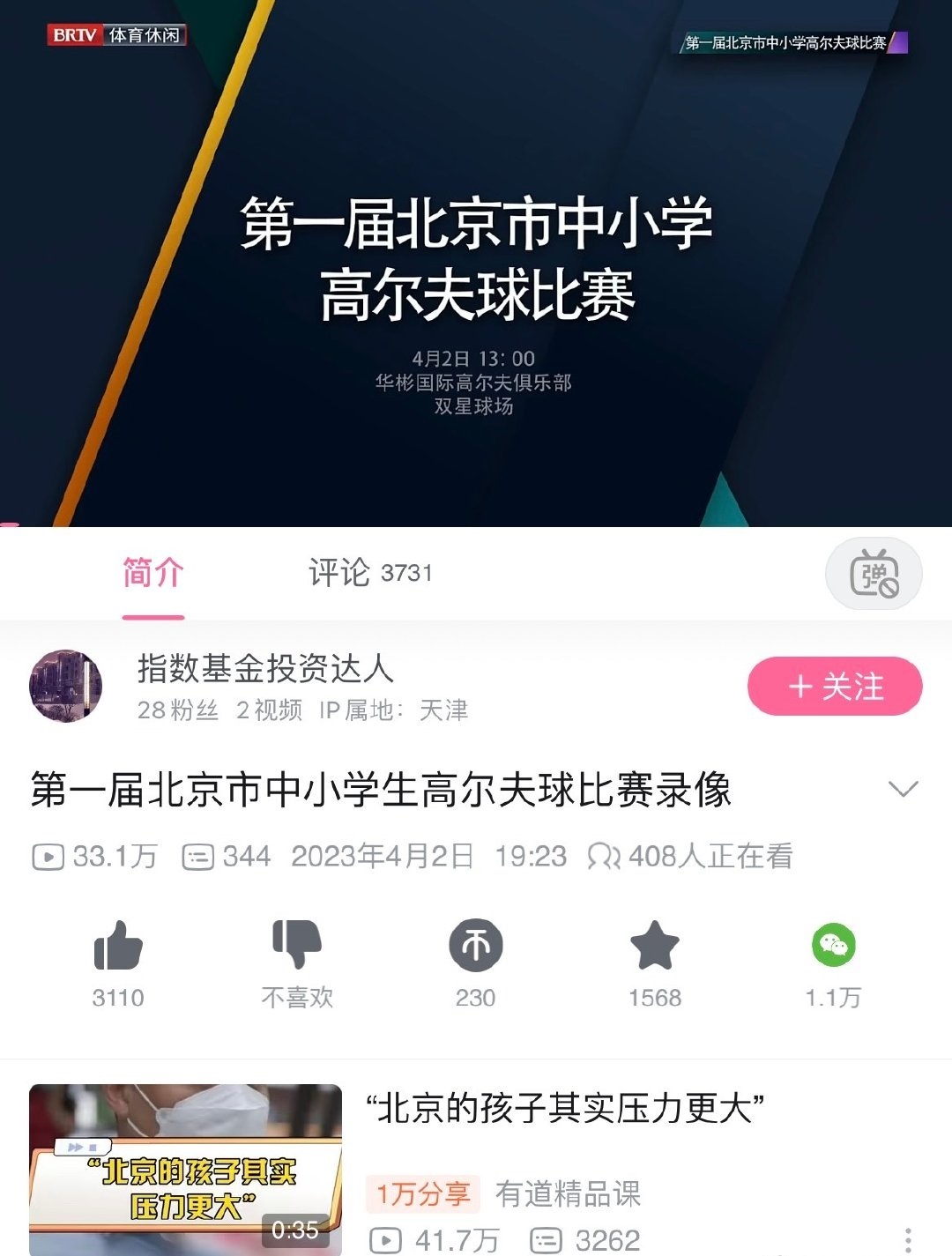Give a coin to the video

point(475,946)
